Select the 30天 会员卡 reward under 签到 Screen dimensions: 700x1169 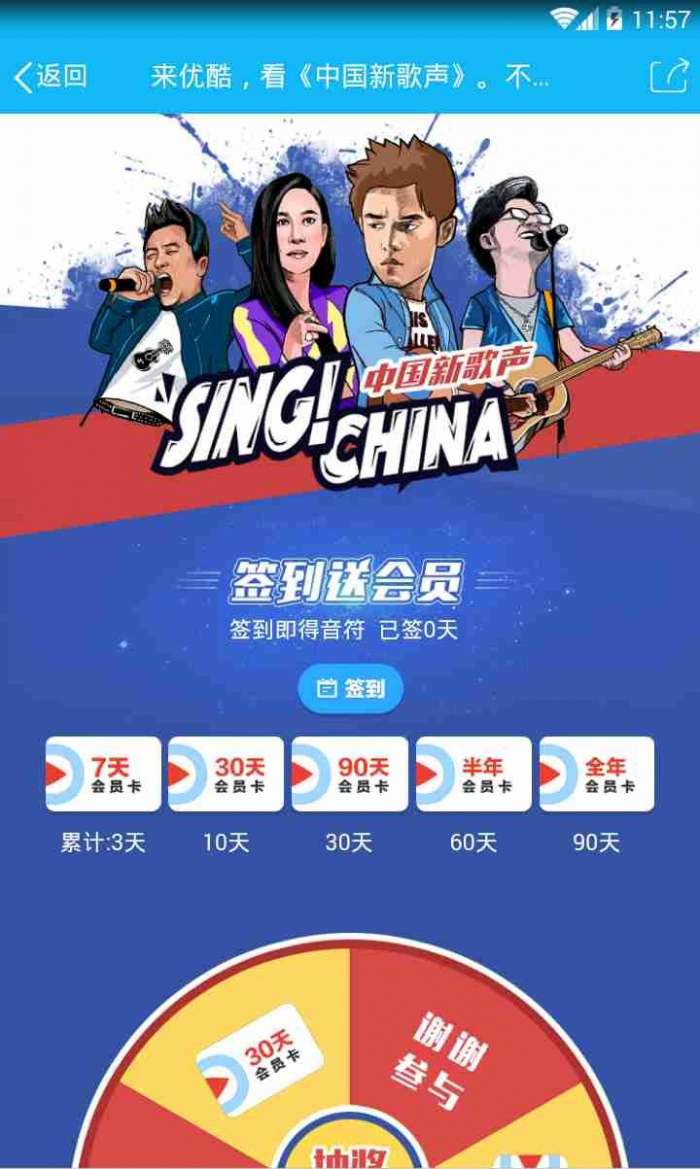226,774
